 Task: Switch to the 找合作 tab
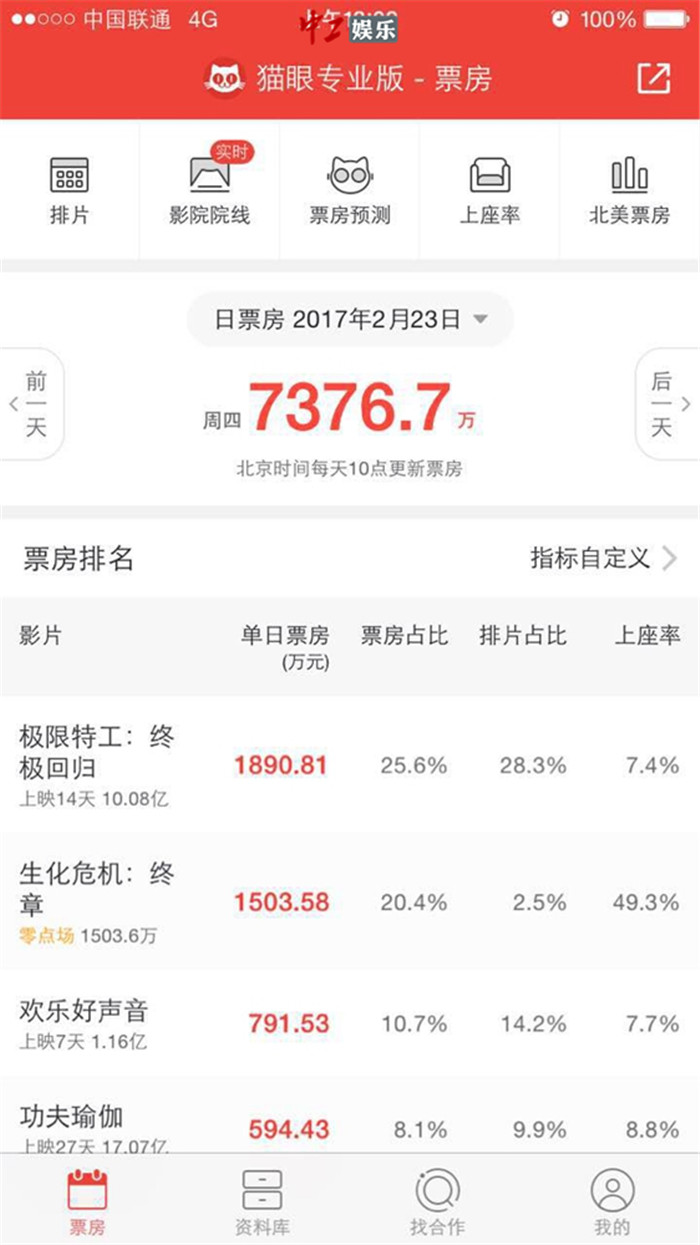437,1202
